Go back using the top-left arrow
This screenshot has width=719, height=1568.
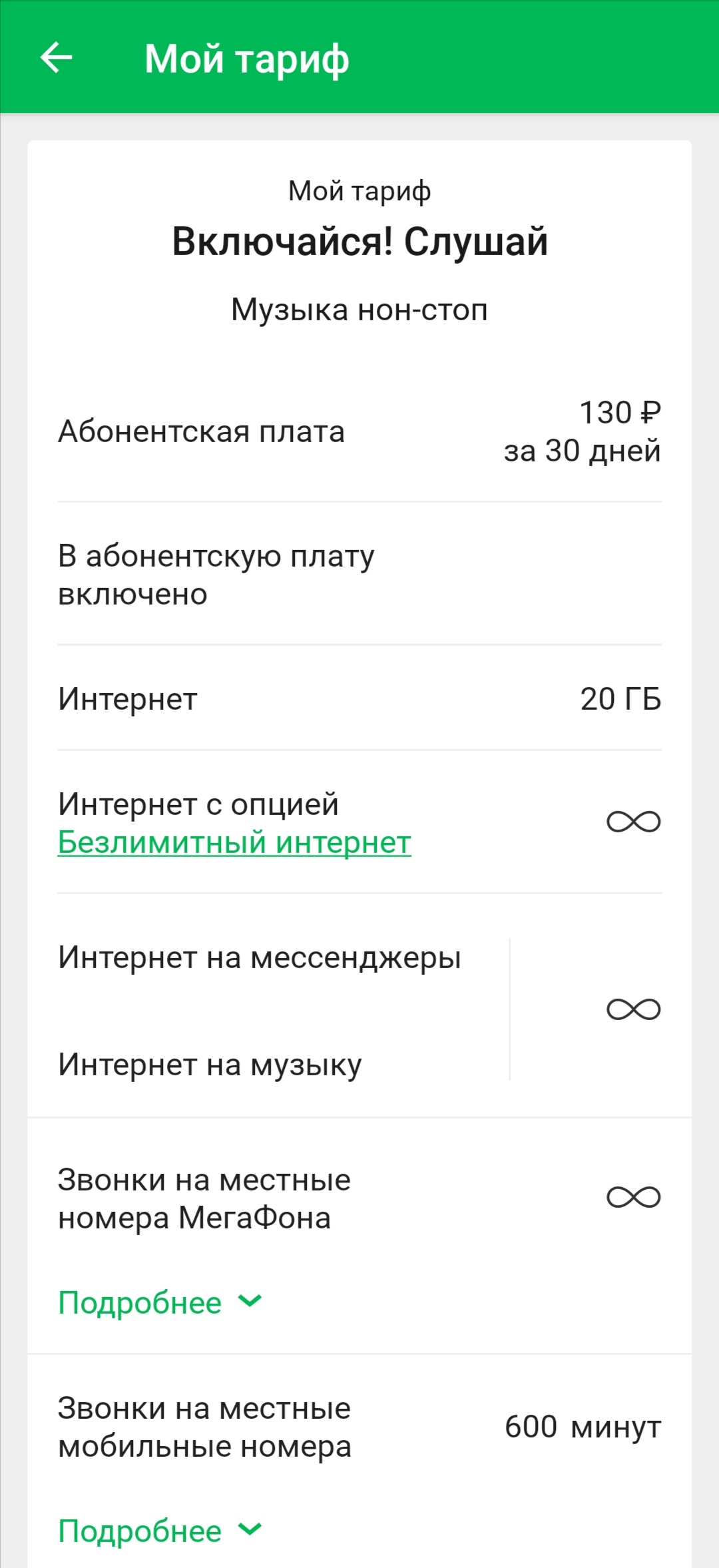pos(57,58)
